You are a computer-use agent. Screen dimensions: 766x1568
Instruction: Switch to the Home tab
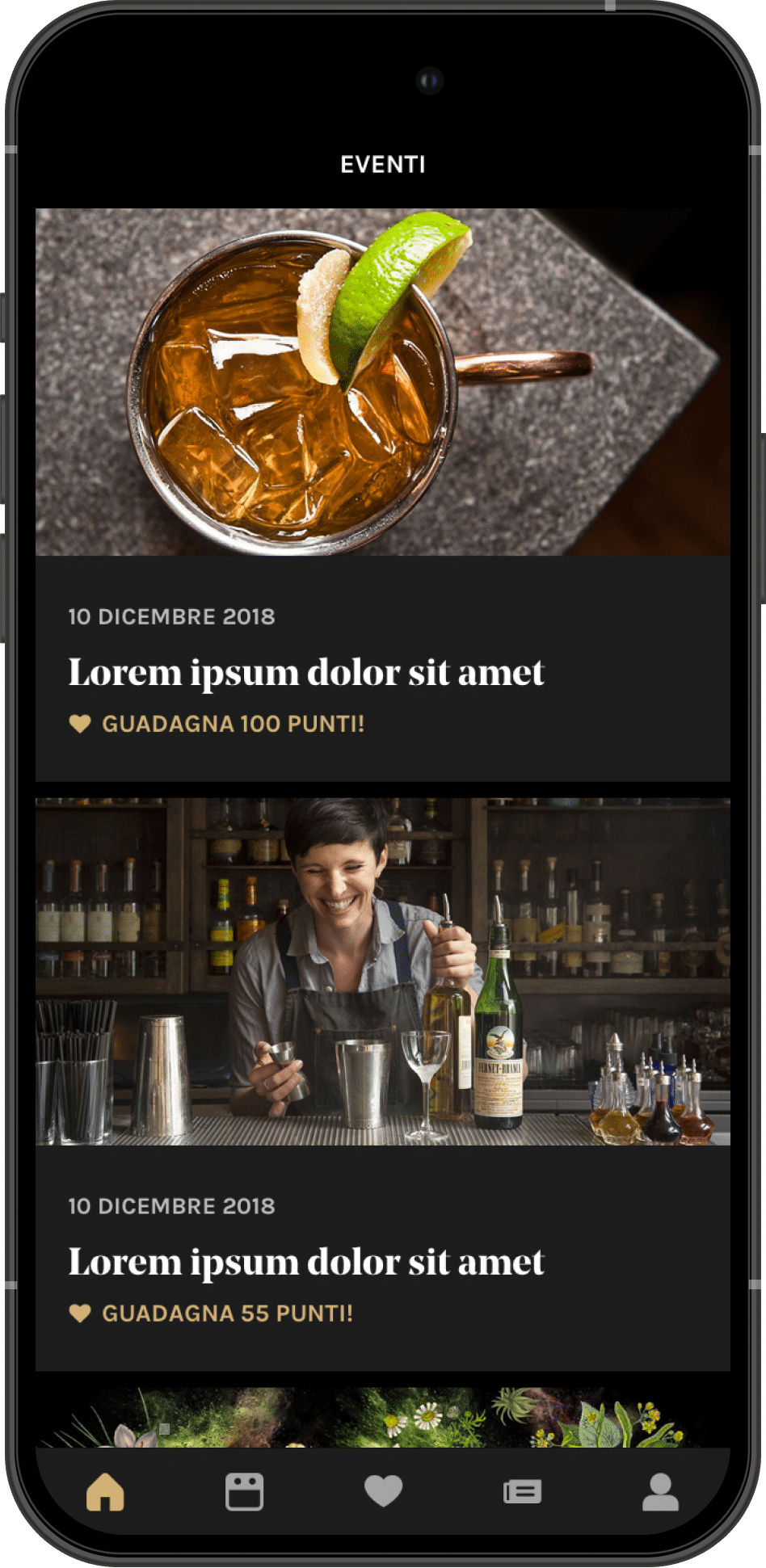105,1491
